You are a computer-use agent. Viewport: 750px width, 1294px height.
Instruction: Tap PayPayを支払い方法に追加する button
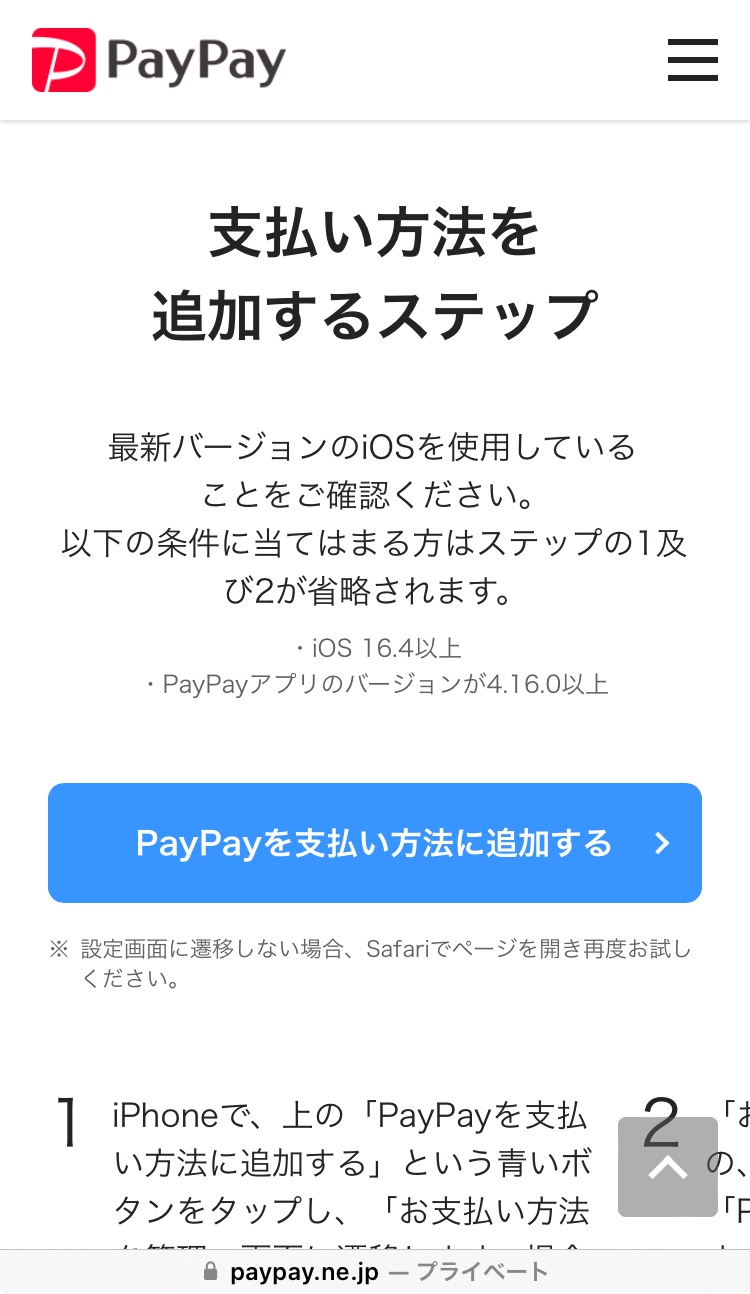coord(375,843)
